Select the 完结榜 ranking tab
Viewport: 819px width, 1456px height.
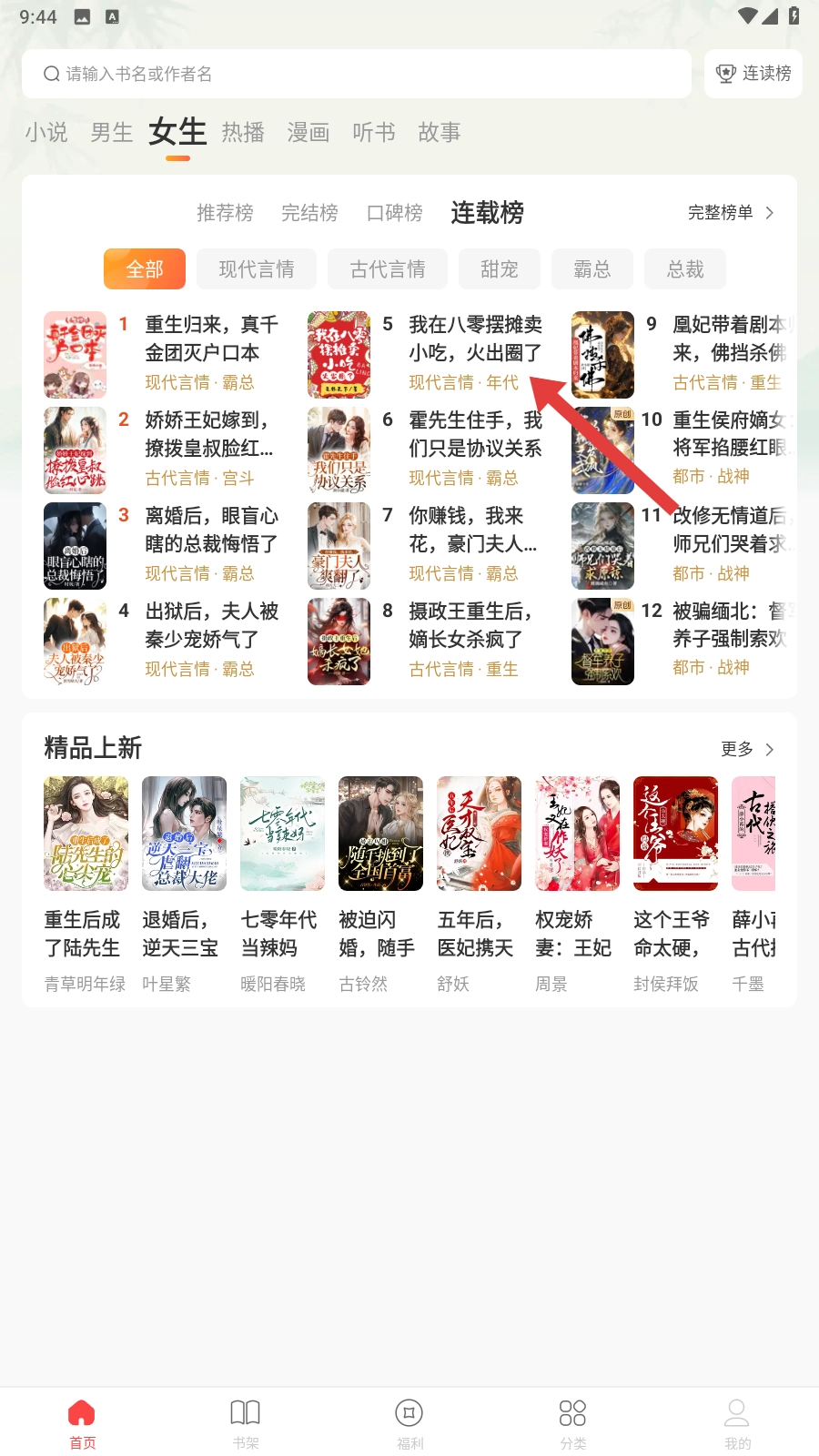[x=309, y=213]
